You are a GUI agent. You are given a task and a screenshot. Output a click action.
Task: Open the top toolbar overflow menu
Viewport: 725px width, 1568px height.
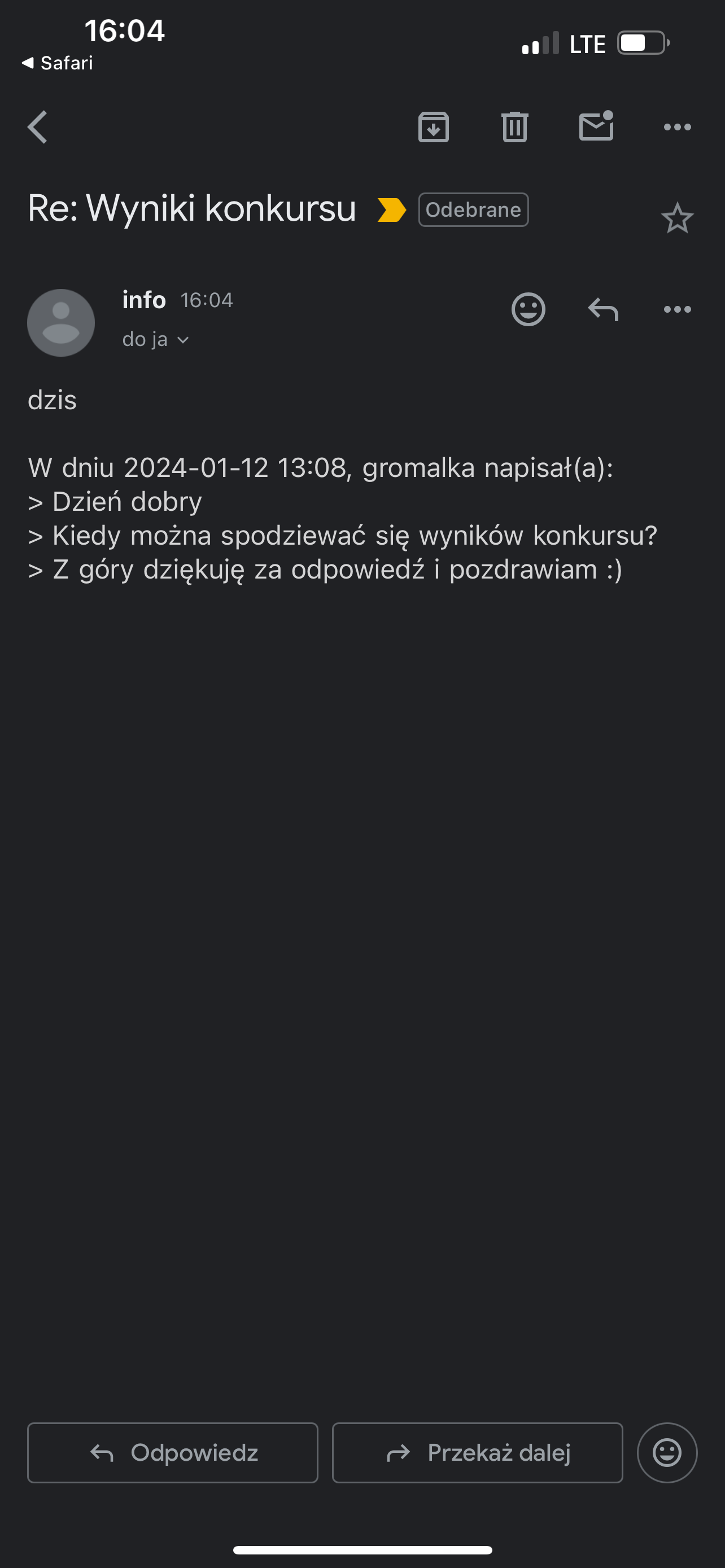pos(677,127)
